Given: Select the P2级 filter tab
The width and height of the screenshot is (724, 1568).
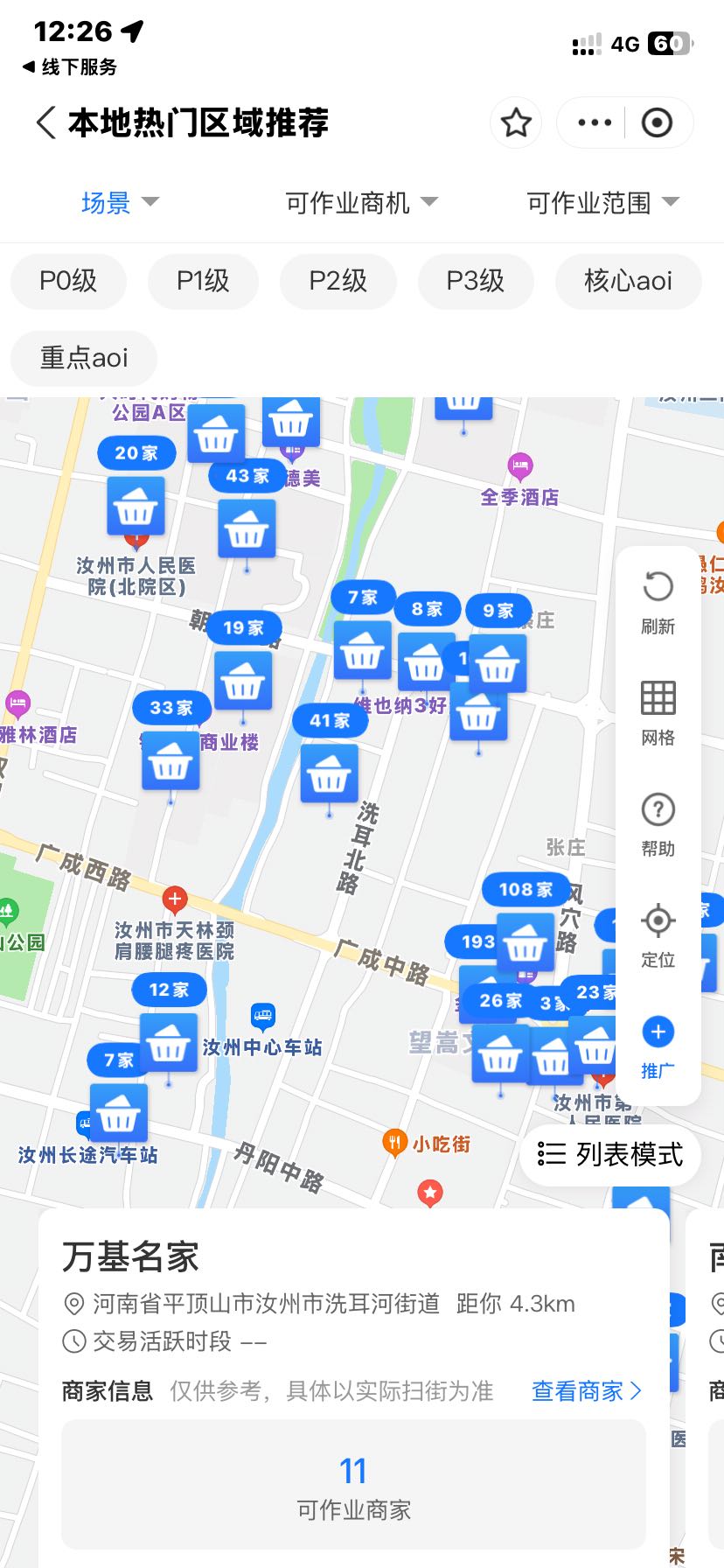Looking at the screenshot, I should [338, 281].
